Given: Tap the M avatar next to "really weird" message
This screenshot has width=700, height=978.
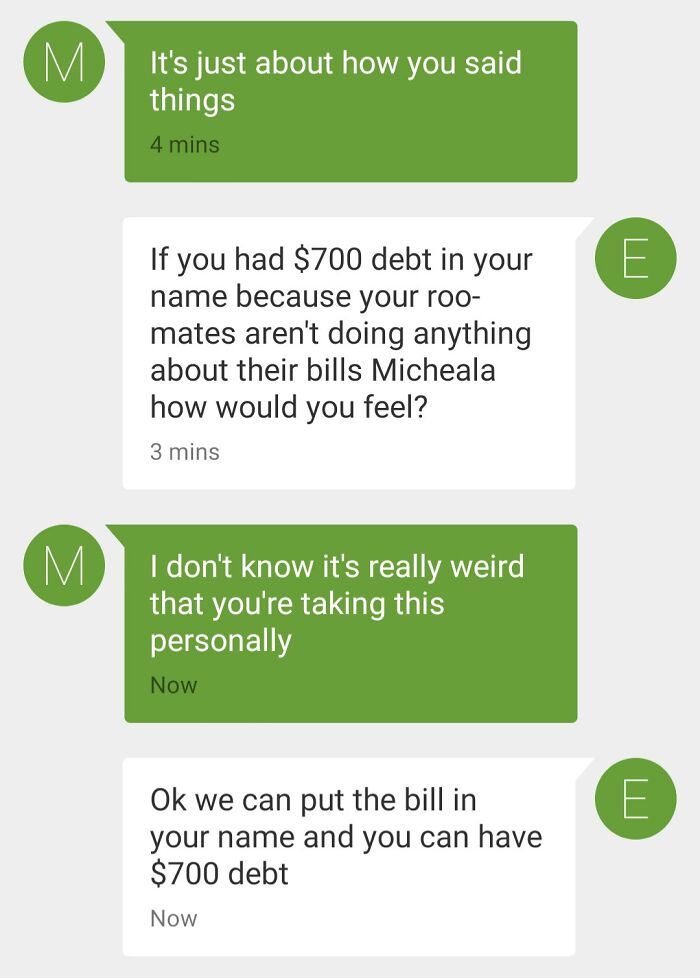Looking at the screenshot, I should point(63,566).
